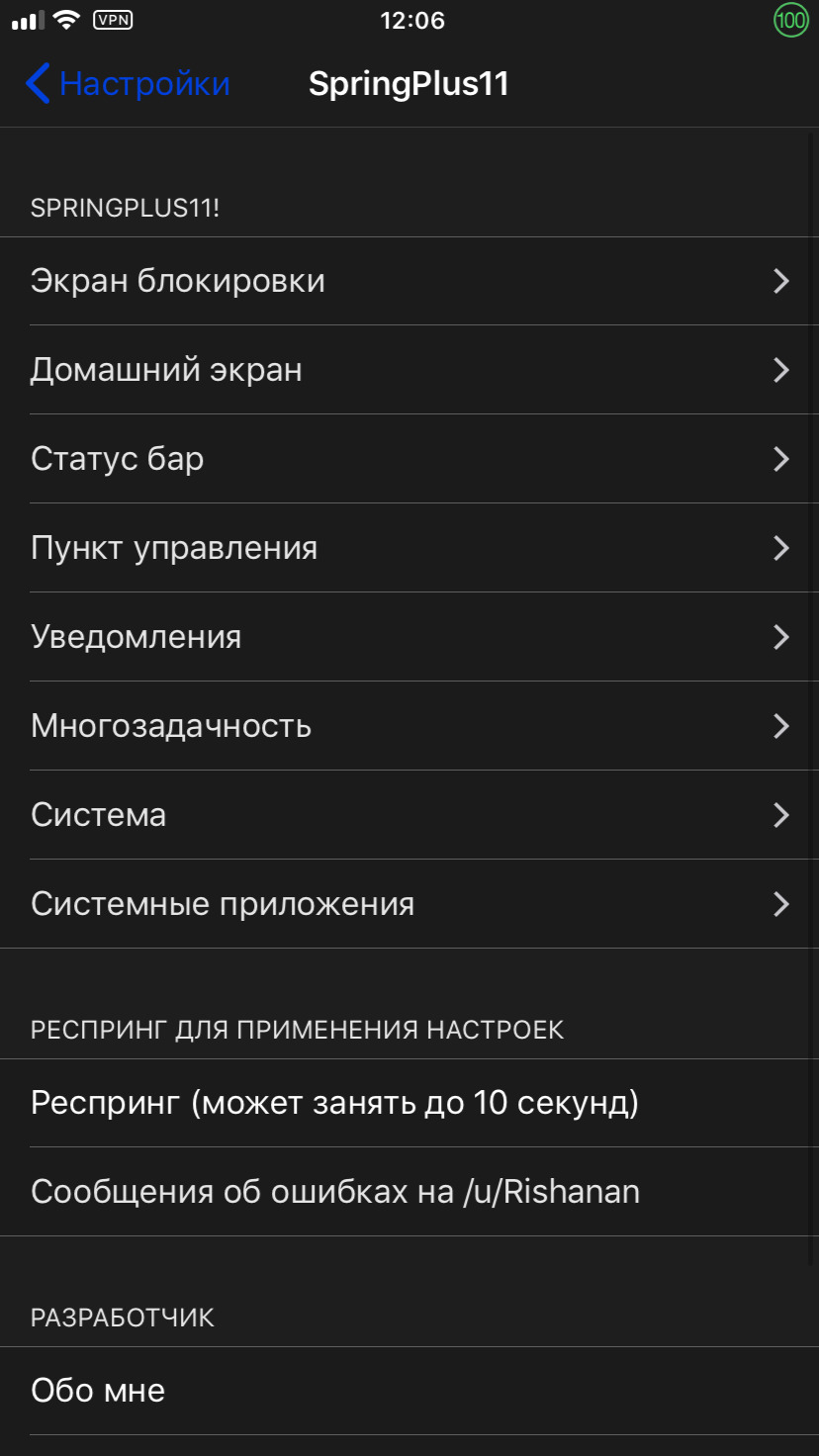819x1456 pixels.
Task: Open Пункт управления settings
Action: [409, 548]
